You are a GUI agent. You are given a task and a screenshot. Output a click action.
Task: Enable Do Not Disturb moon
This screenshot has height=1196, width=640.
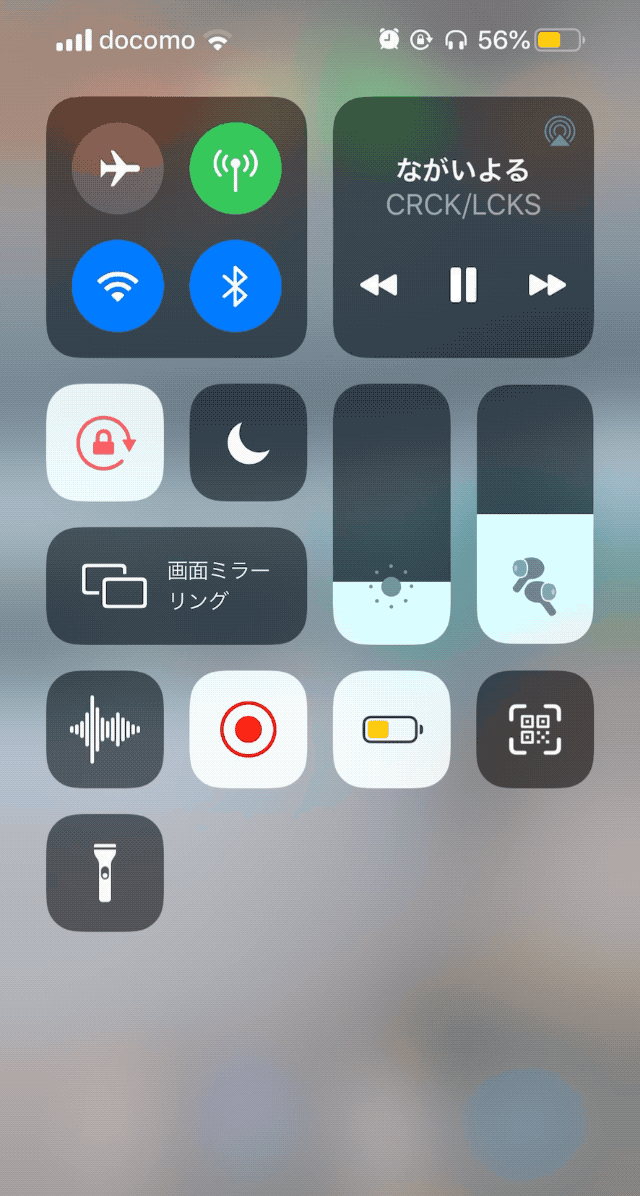[x=248, y=443]
